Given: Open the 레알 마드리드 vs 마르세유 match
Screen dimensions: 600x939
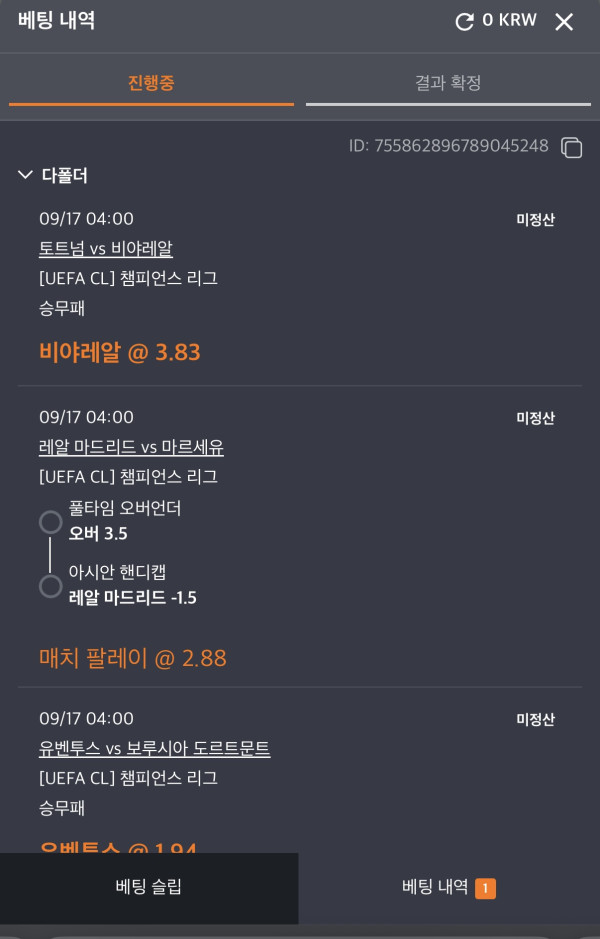Looking at the screenshot, I should tap(131, 447).
